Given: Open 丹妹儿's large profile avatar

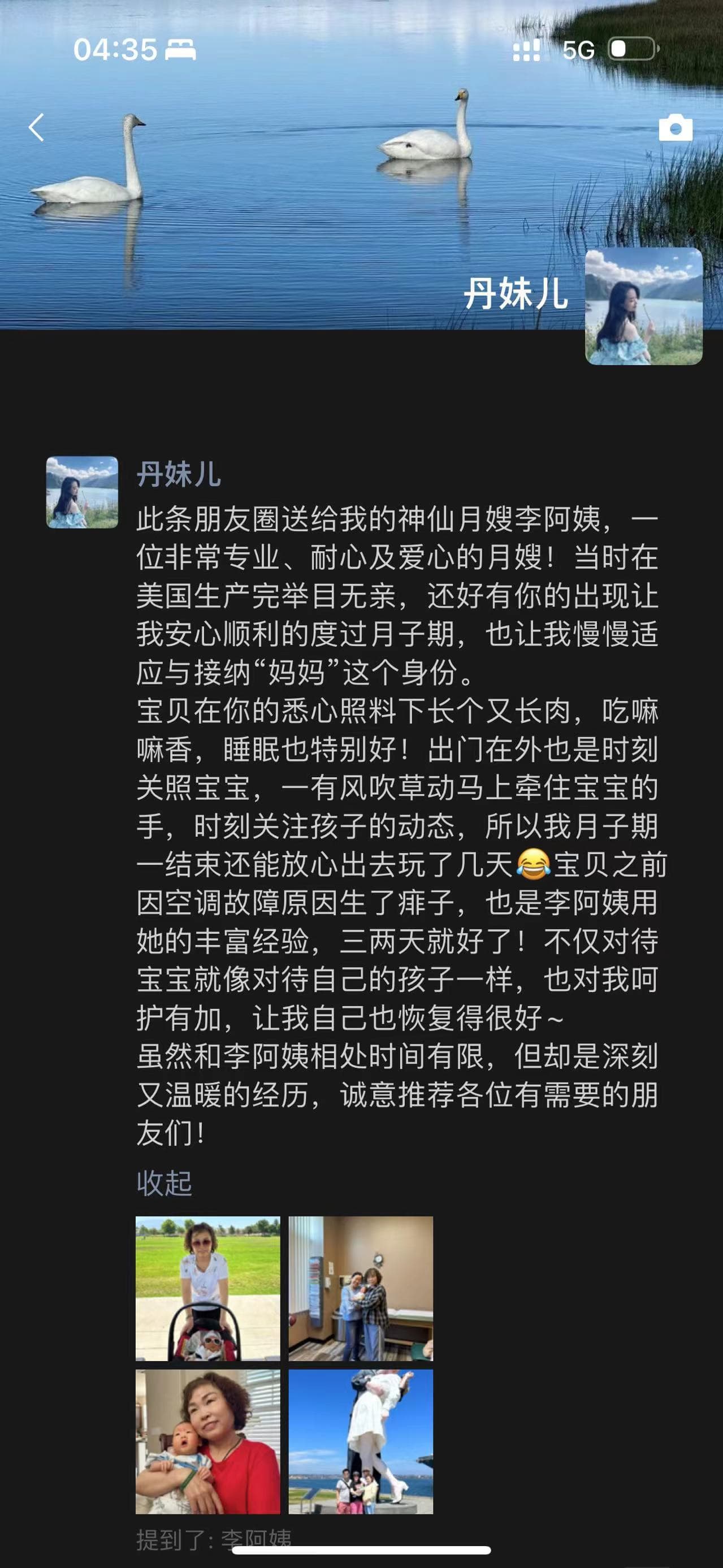Looking at the screenshot, I should click(643, 306).
